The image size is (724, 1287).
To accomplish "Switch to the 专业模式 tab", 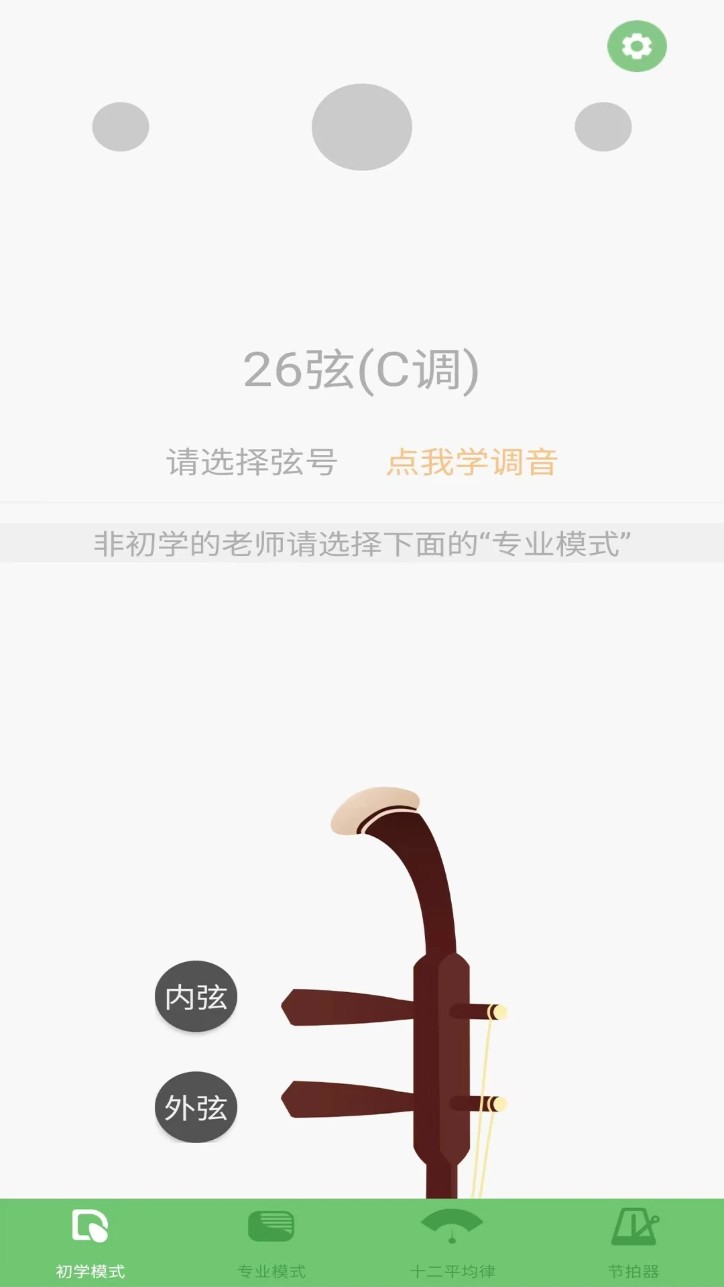I will [271, 1242].
